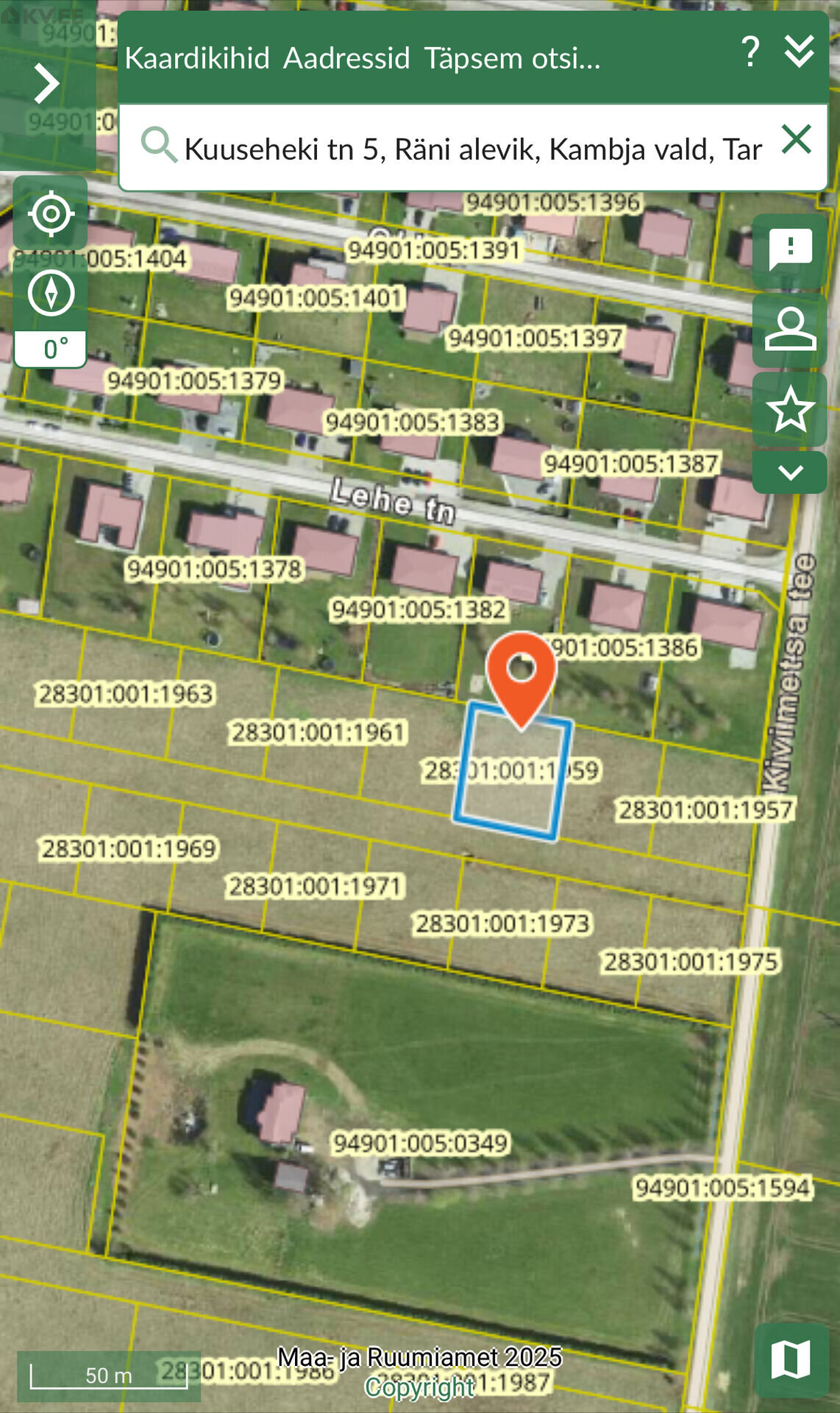Open the user account icon
The image size is (840, 1413).
[790, 329]
